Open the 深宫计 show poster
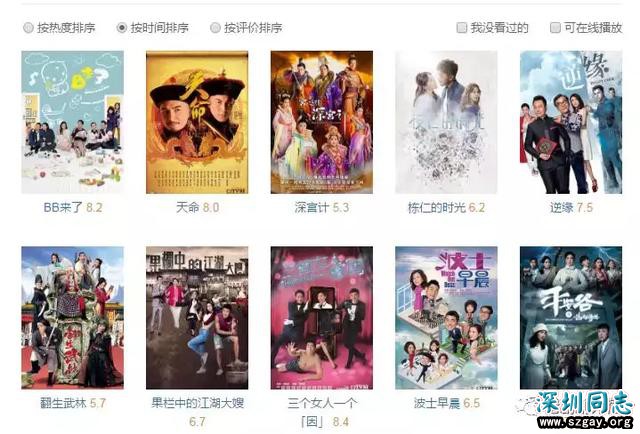The height and width of the screenshot is (434, 640). [321, 121]
